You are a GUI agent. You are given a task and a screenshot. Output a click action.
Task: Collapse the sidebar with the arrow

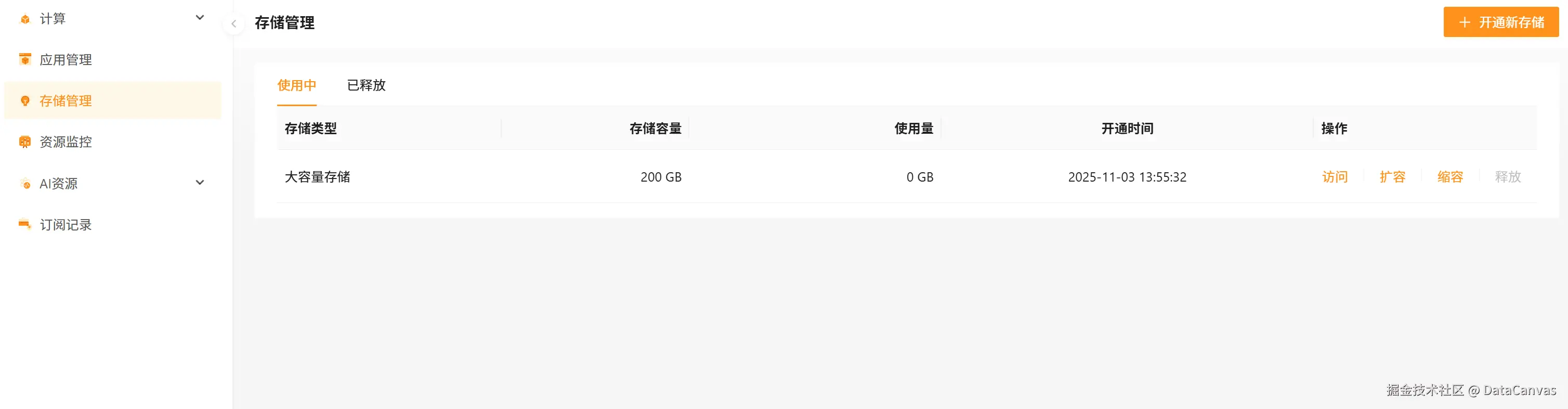click(234, 24)
